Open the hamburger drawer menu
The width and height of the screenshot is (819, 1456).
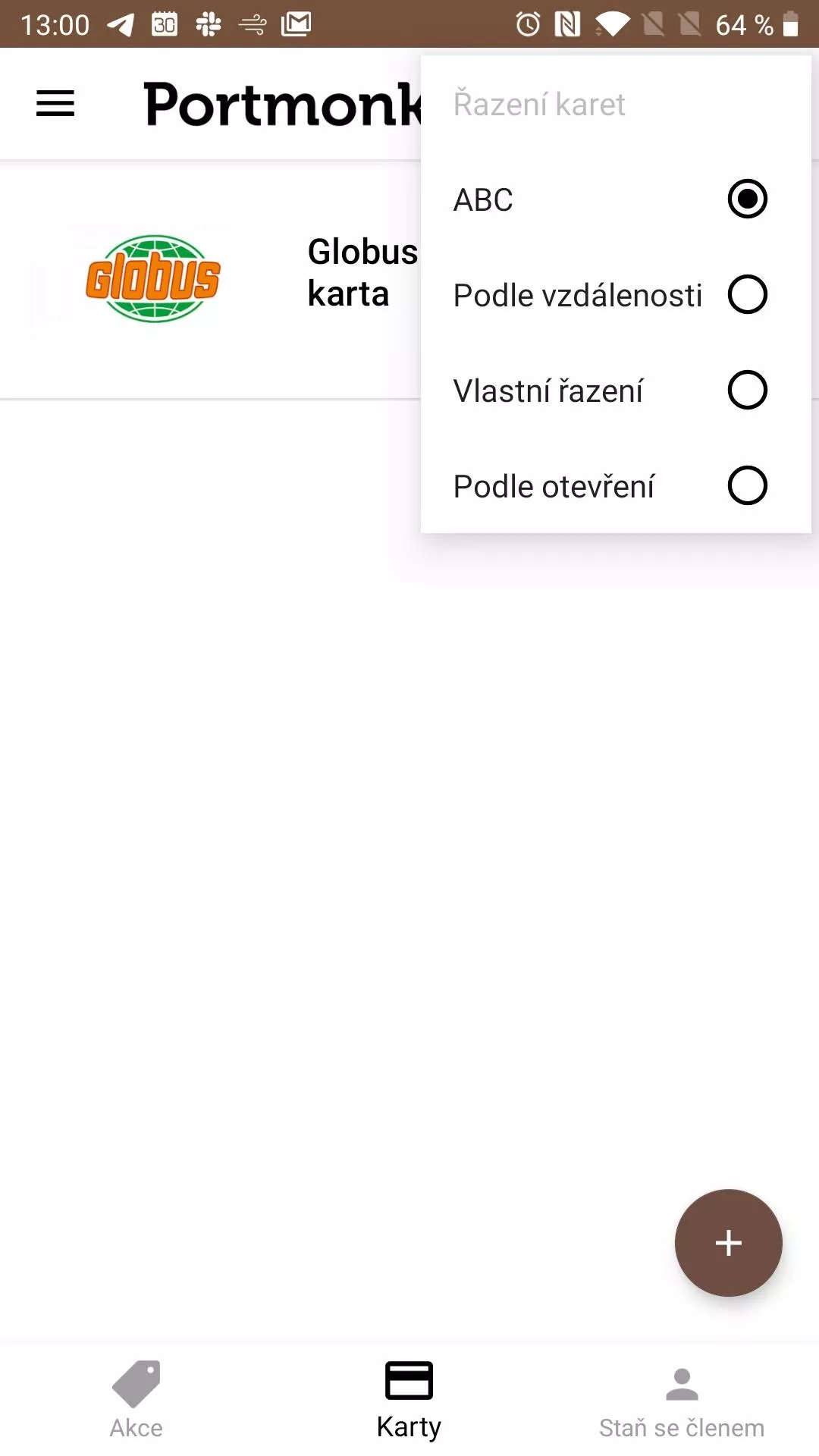(x=55, y=103)
